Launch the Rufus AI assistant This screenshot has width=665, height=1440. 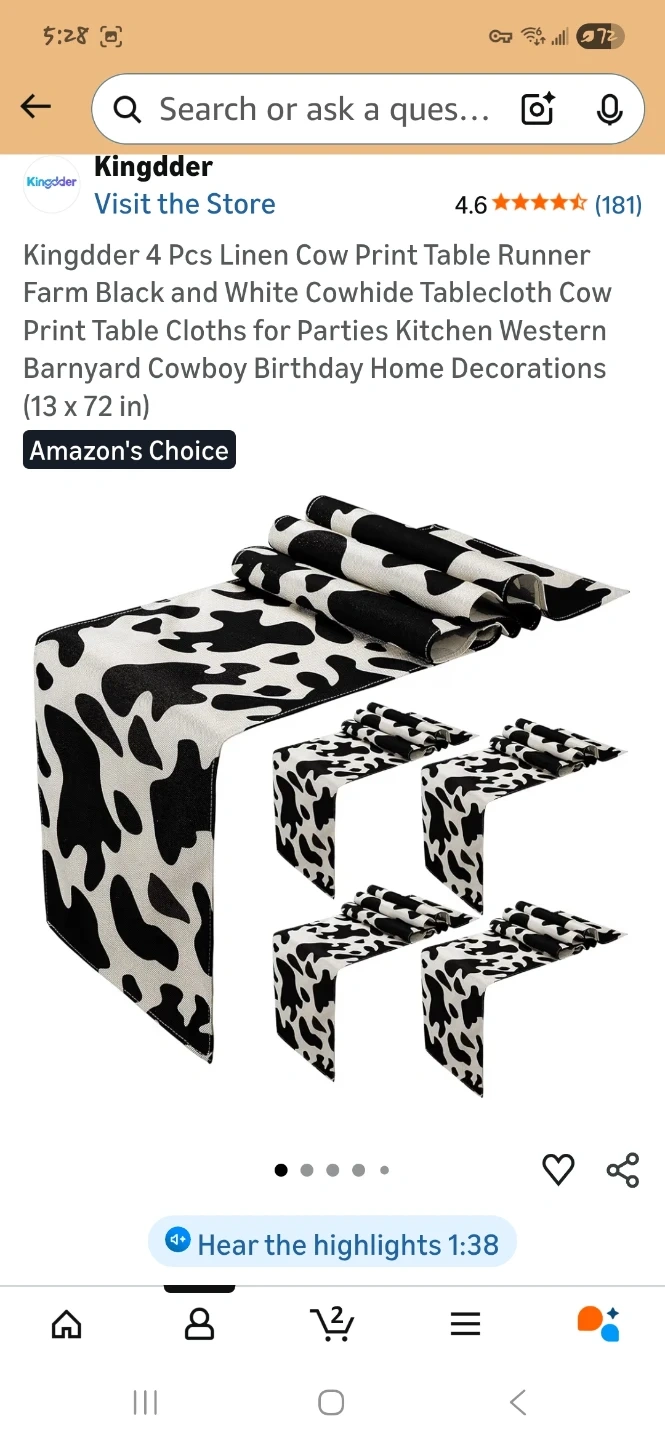[598, 1324]
